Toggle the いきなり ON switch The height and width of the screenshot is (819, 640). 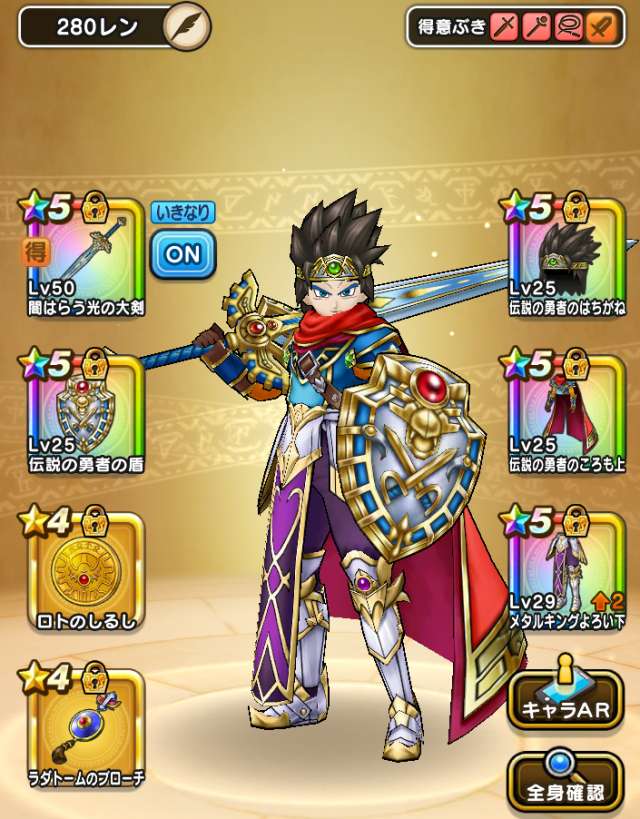(x=183, y=254)
